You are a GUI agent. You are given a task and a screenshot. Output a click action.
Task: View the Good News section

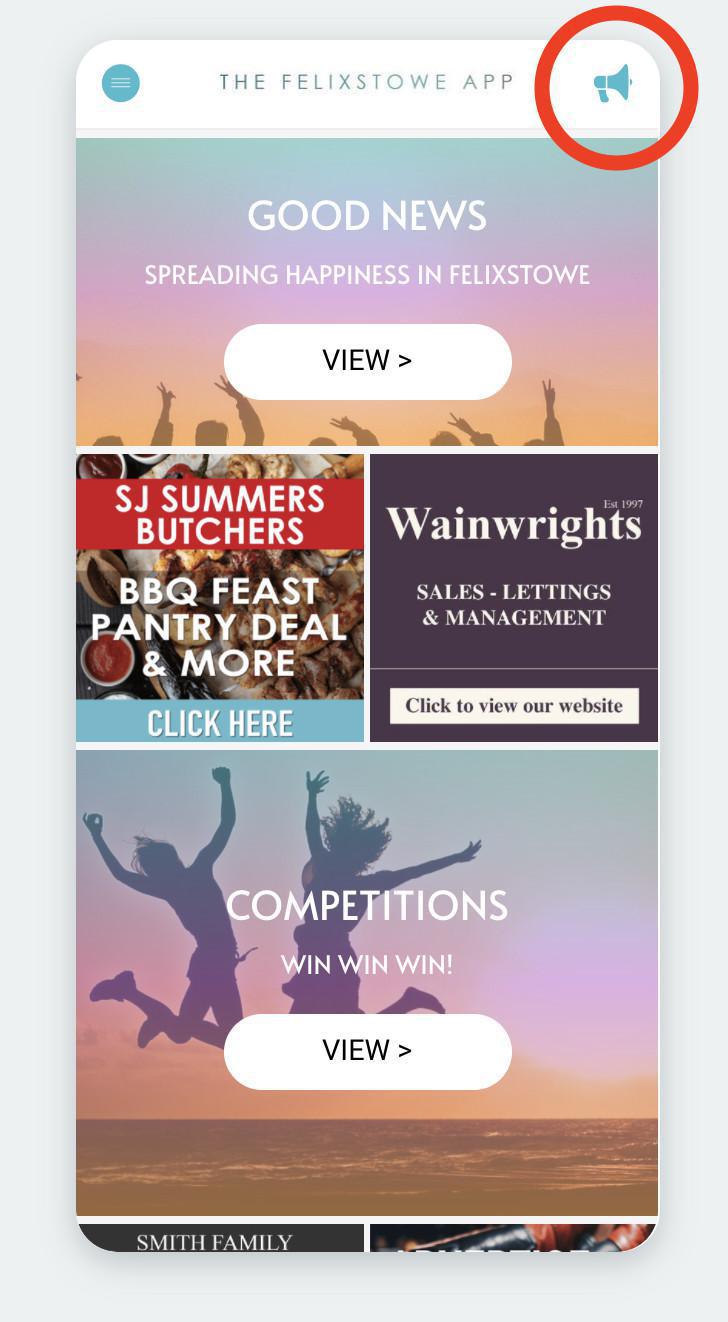367,361
